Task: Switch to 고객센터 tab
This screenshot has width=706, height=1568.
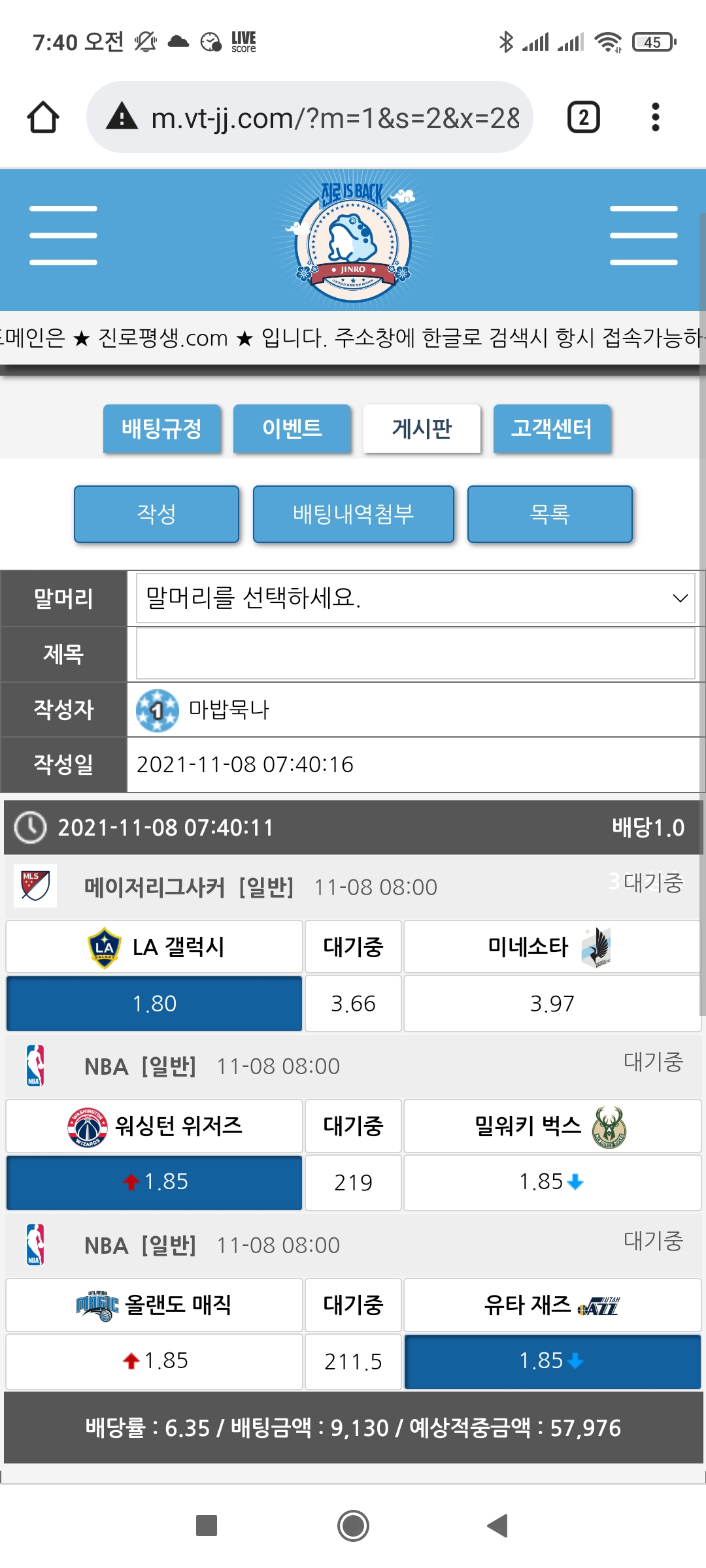Action: (x=552, y=429)
